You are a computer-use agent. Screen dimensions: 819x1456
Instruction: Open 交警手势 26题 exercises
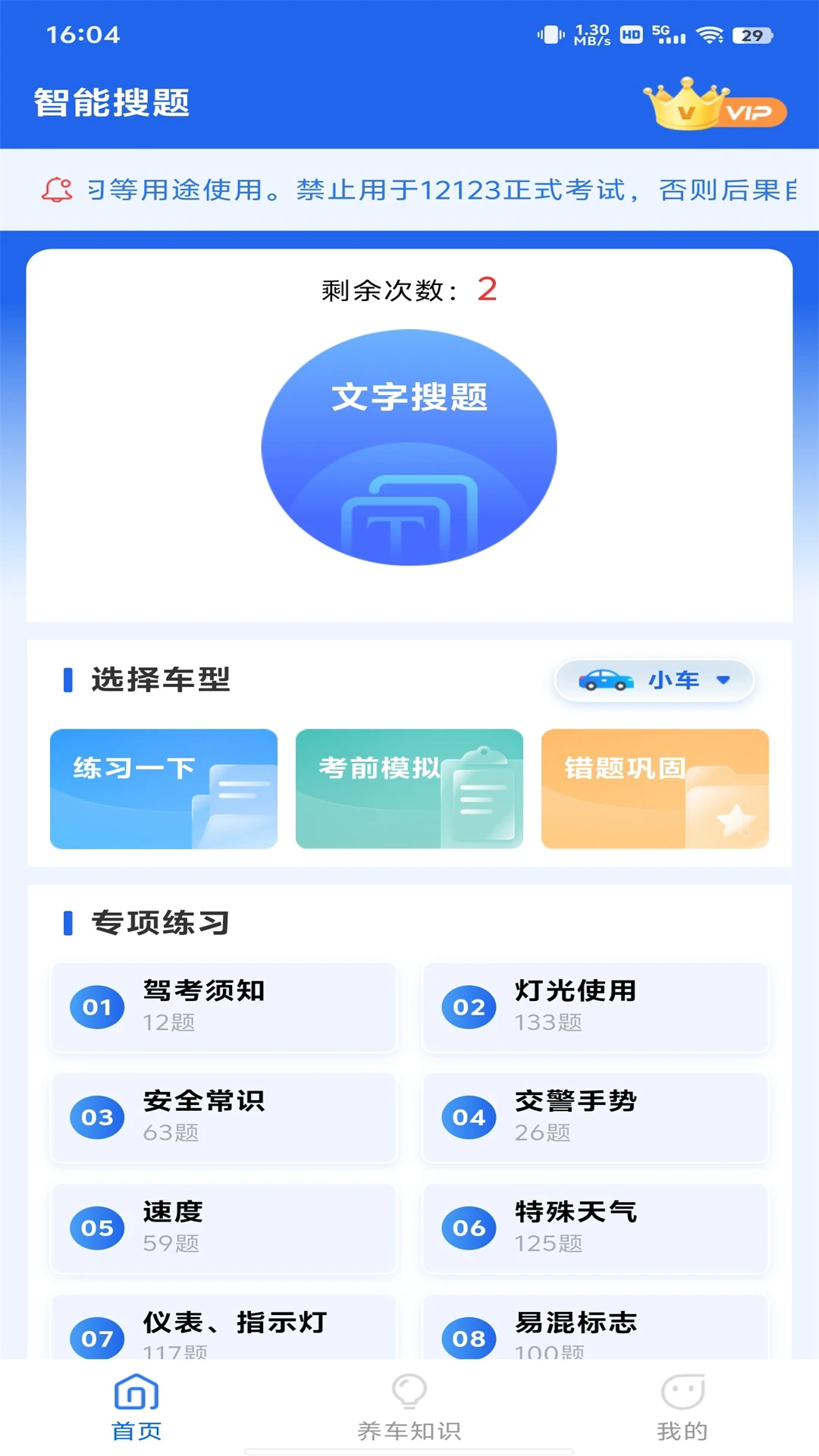[x=595, y=1118]
